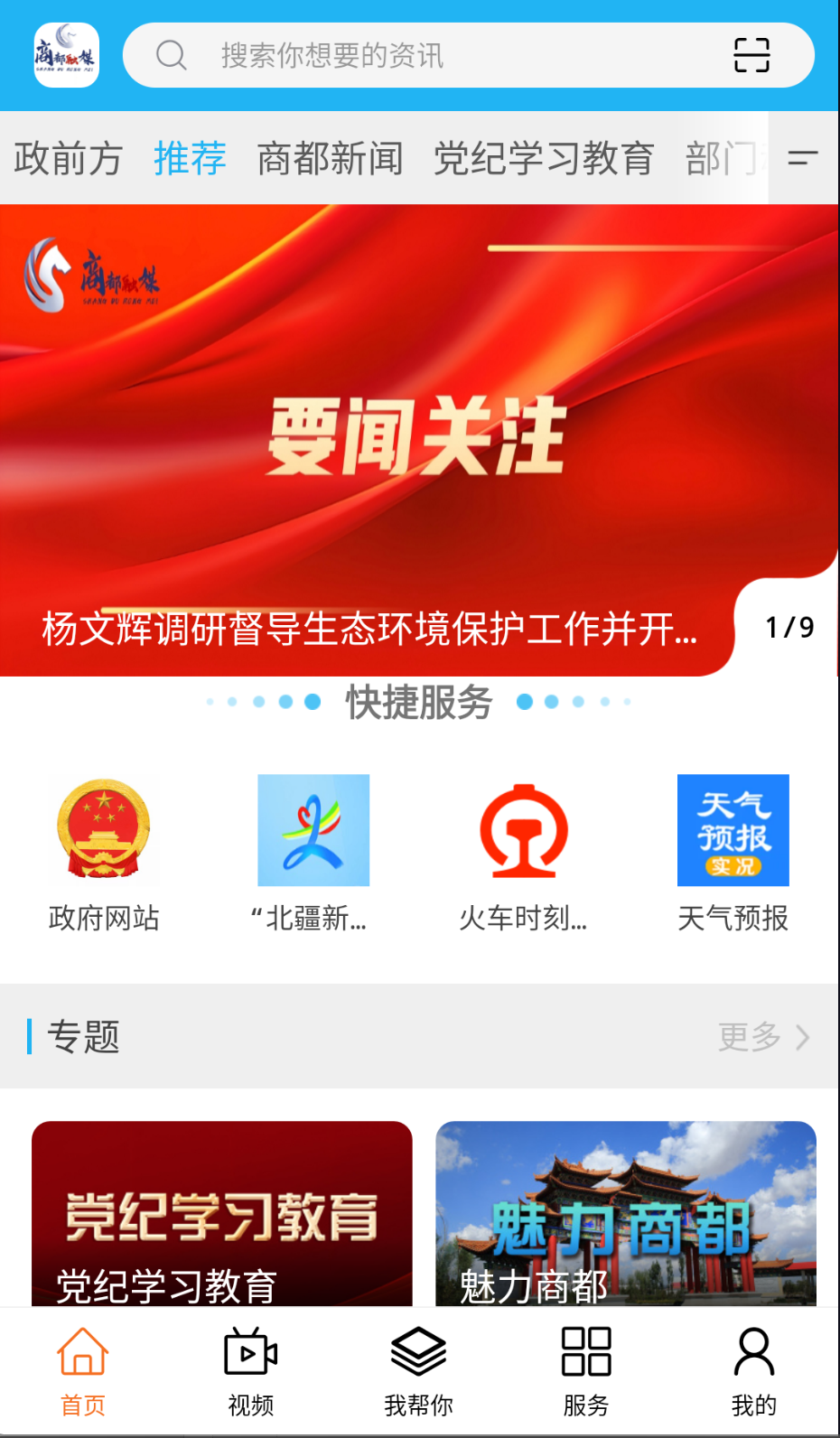Viewport: 840px width, 1438px height.
Task: Expand 专题 section with 更多 chevron
Action: 763,1038
